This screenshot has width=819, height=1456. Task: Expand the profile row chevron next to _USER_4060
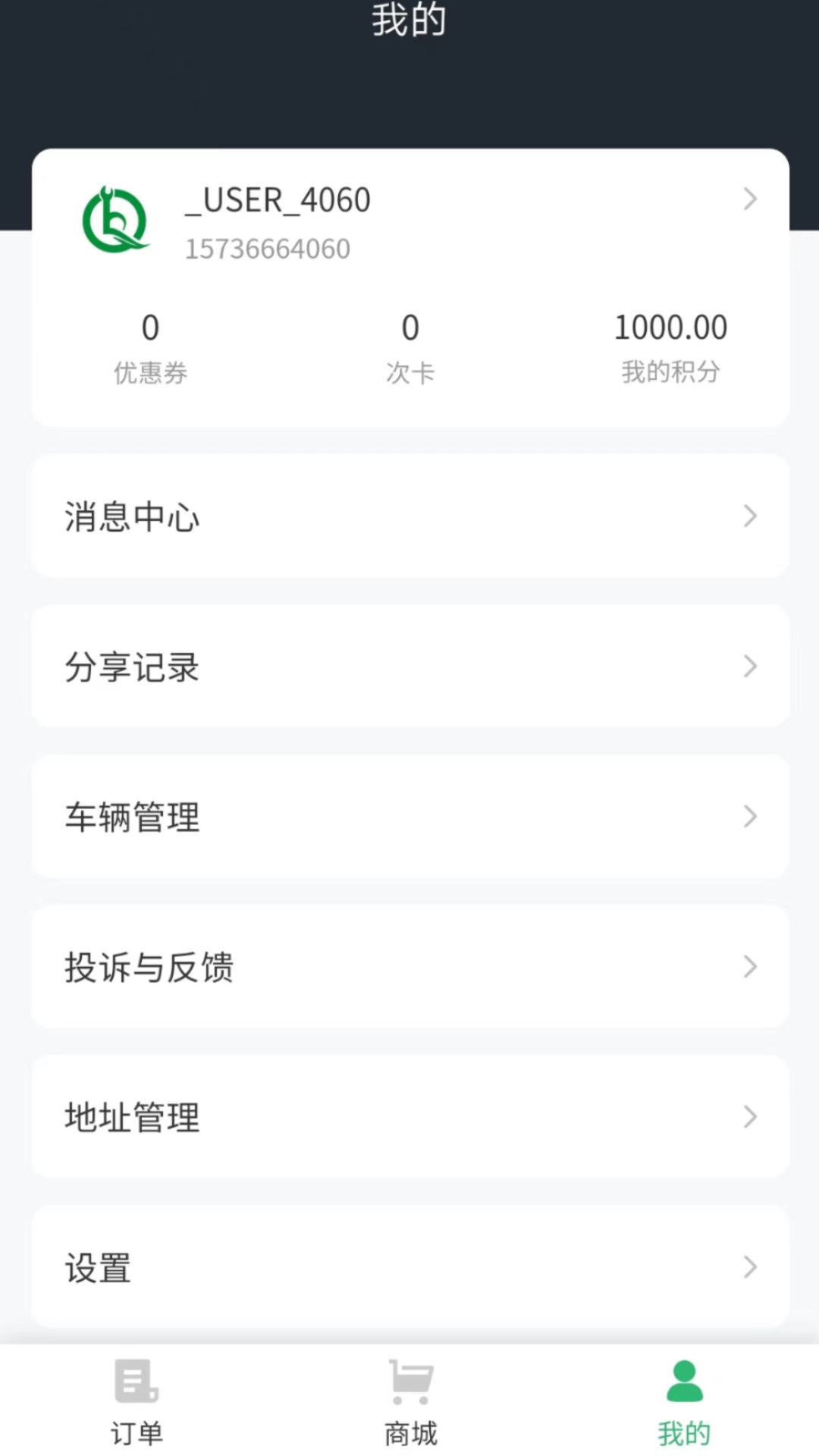click(x=750, y=199)
